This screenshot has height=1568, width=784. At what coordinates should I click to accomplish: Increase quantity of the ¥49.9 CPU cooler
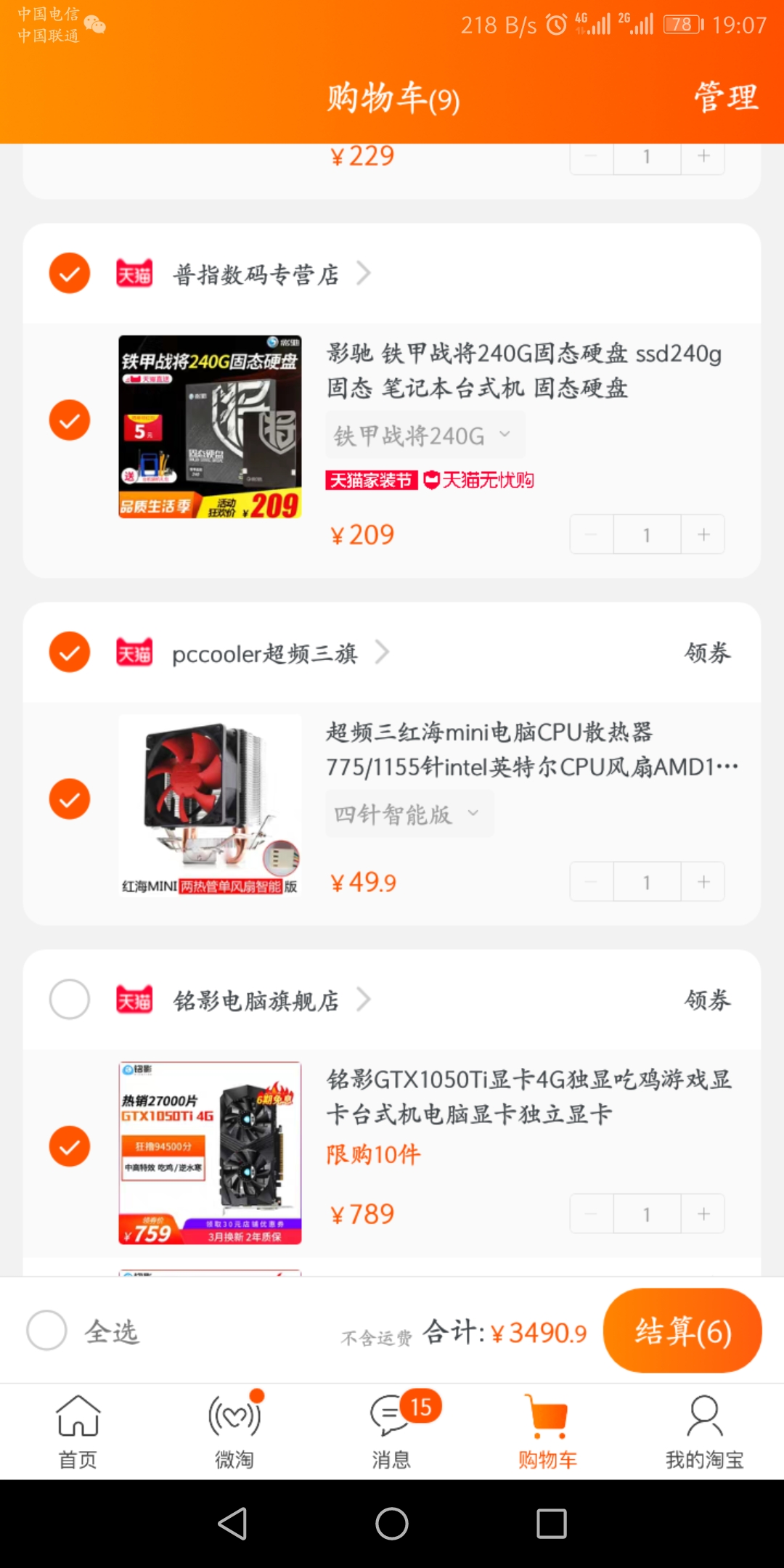(703, 882)
